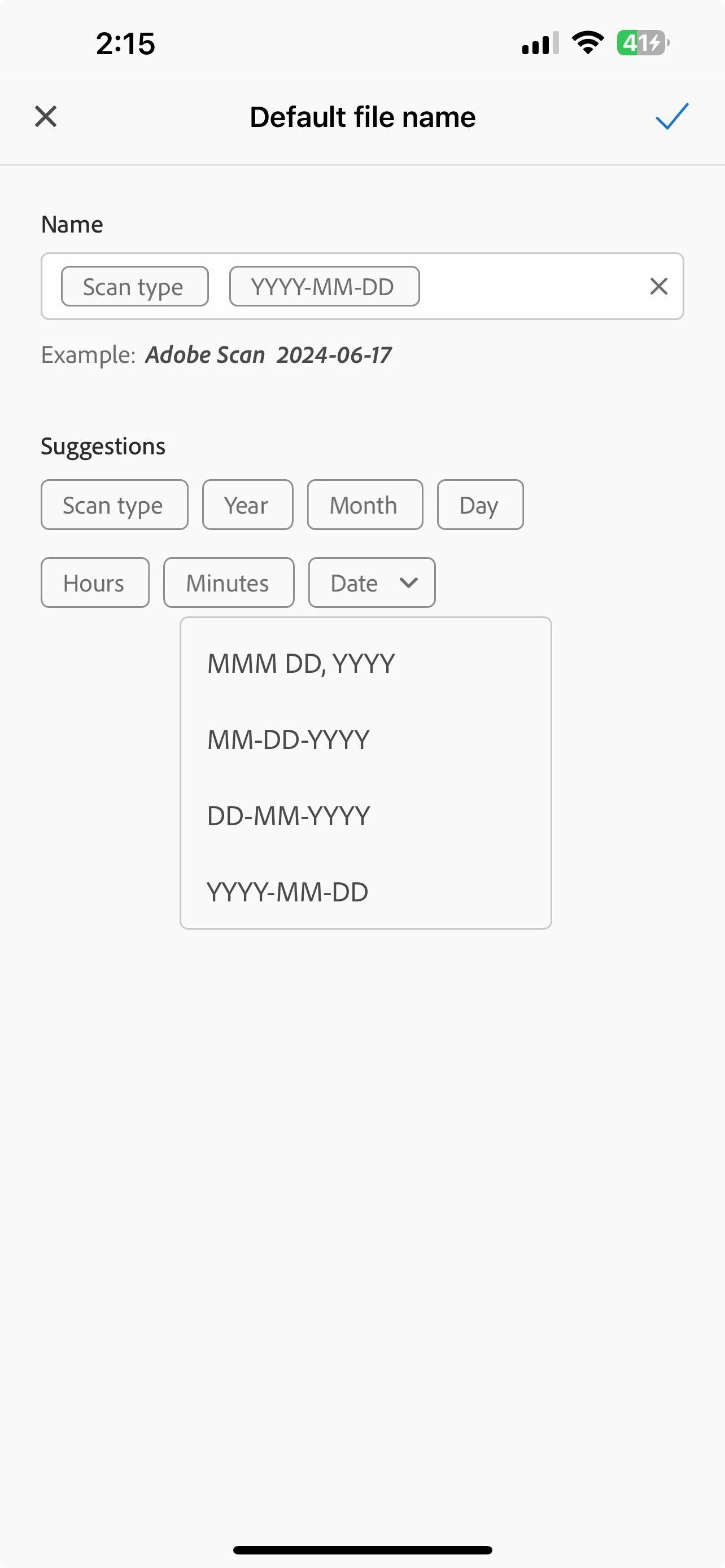Add the Year suggestion chip
725x1568 pixels.
pyautogui.click(x=247, y=505)
